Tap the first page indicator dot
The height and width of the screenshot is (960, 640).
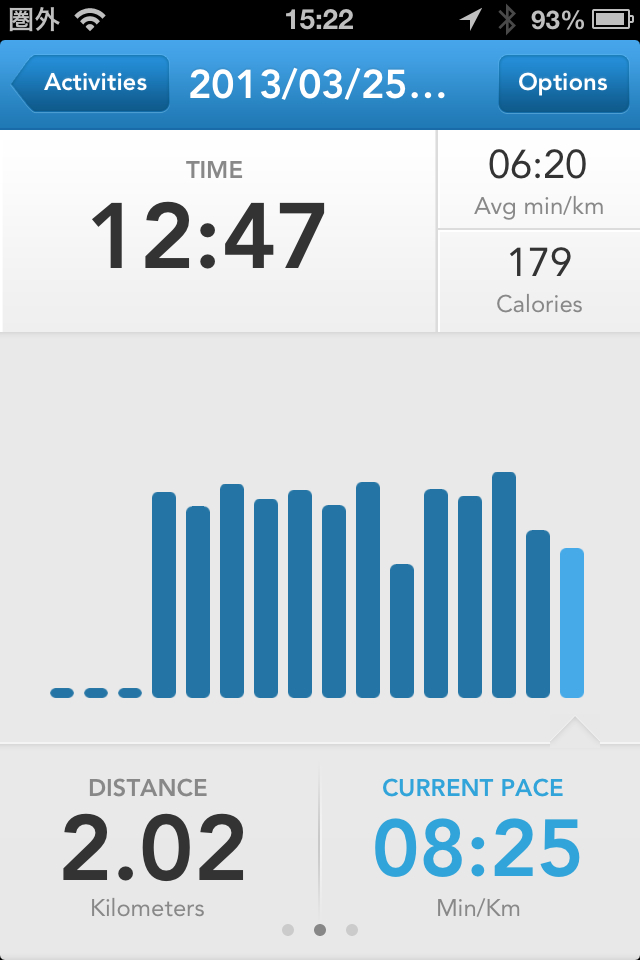coord(288,930)
